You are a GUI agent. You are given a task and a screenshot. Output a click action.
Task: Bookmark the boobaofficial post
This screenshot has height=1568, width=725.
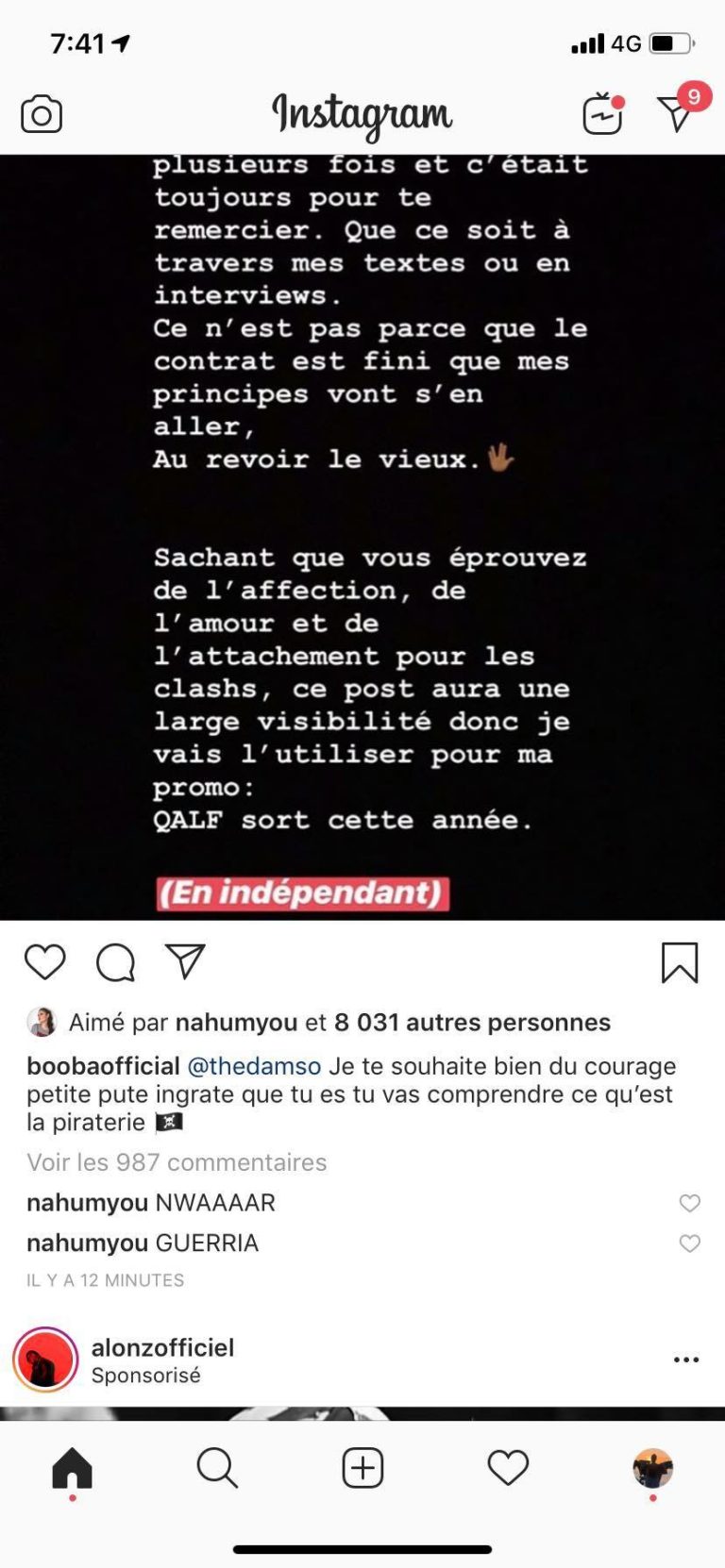[679, 962]
